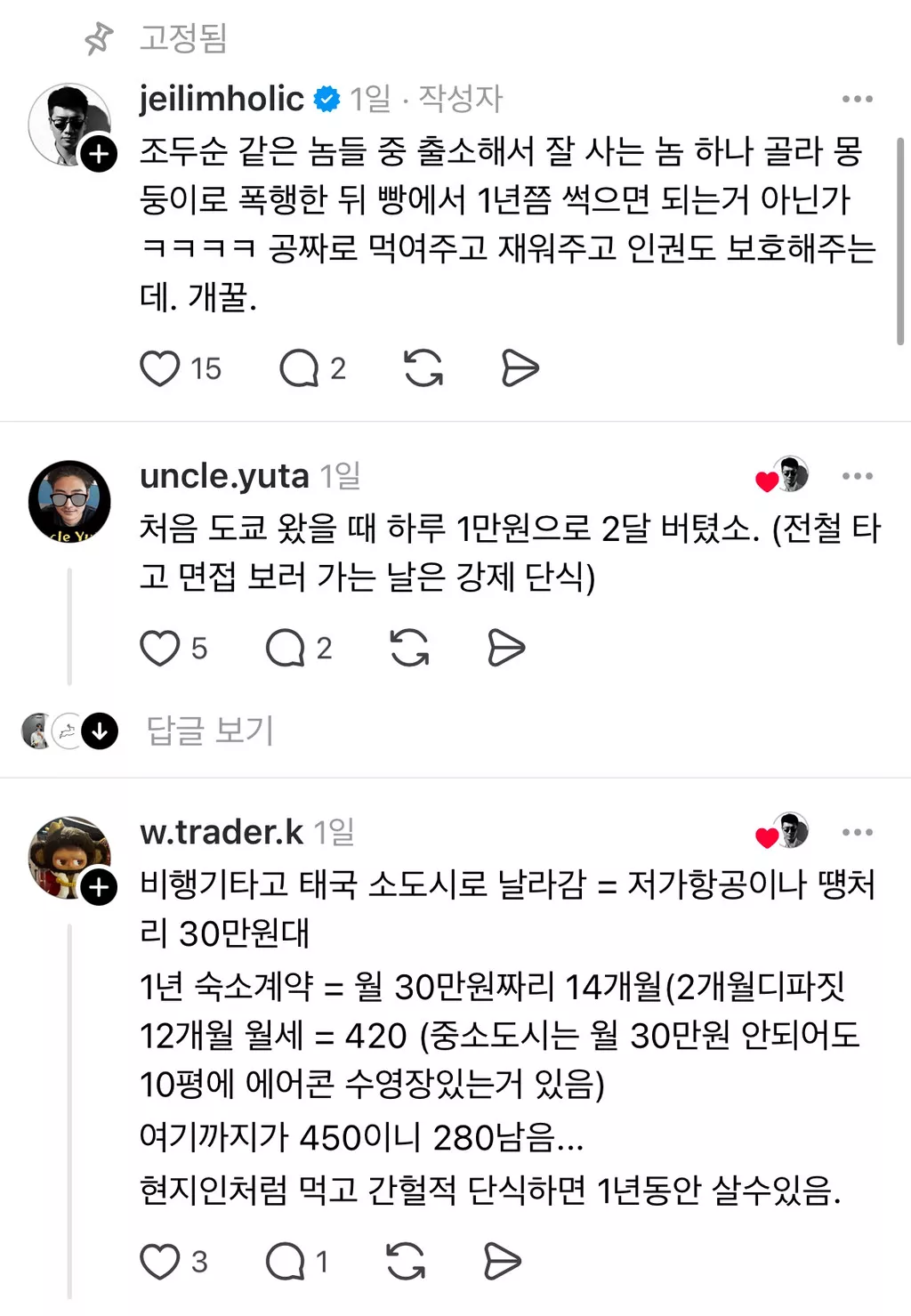Repost w.trader.k's comment
911x1316 pixels.
[x=406, y=1262]
